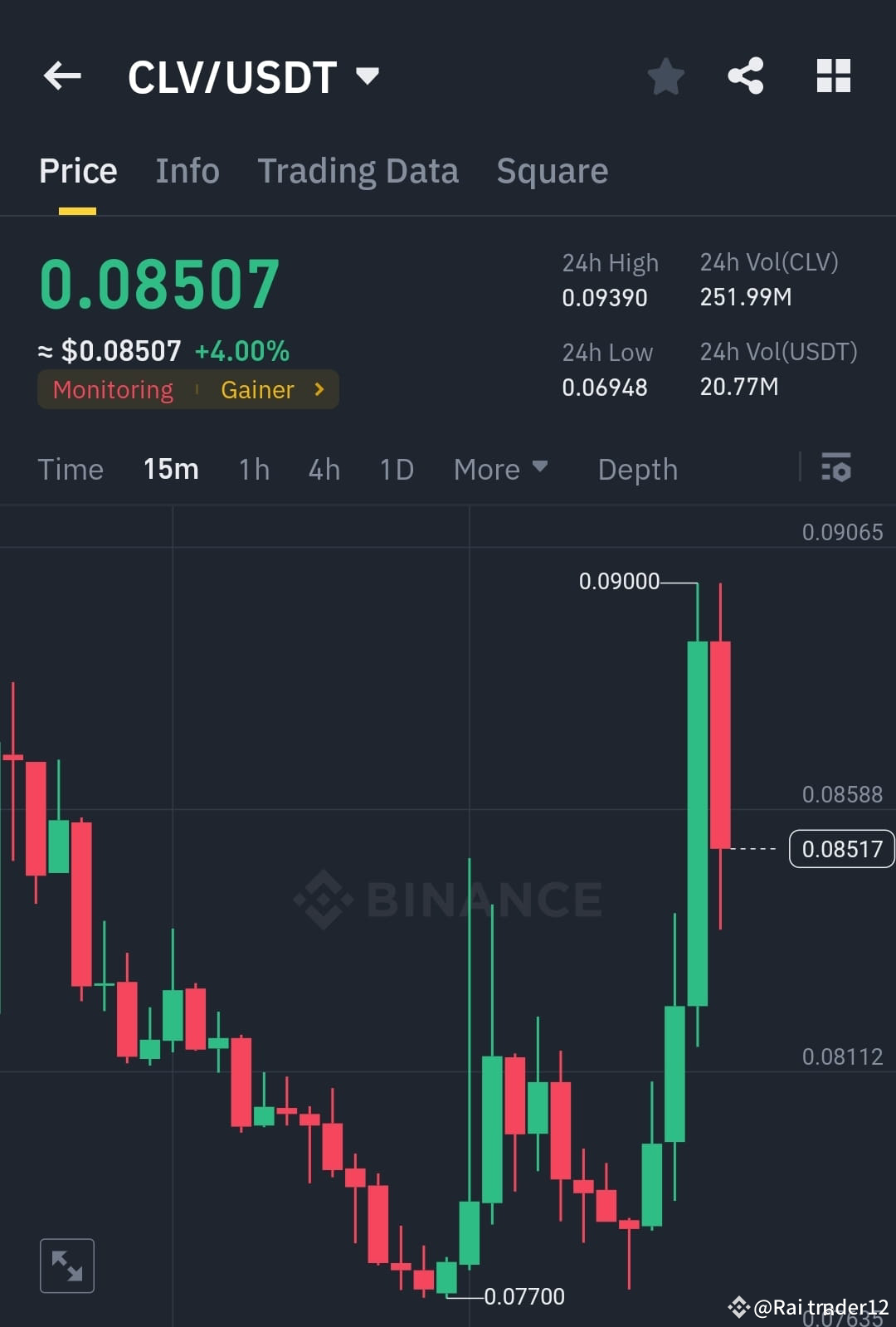The width and height of the screenshot is (896, 1327).
Task: Select the 15m timeframe option
Action: (170, 469)
